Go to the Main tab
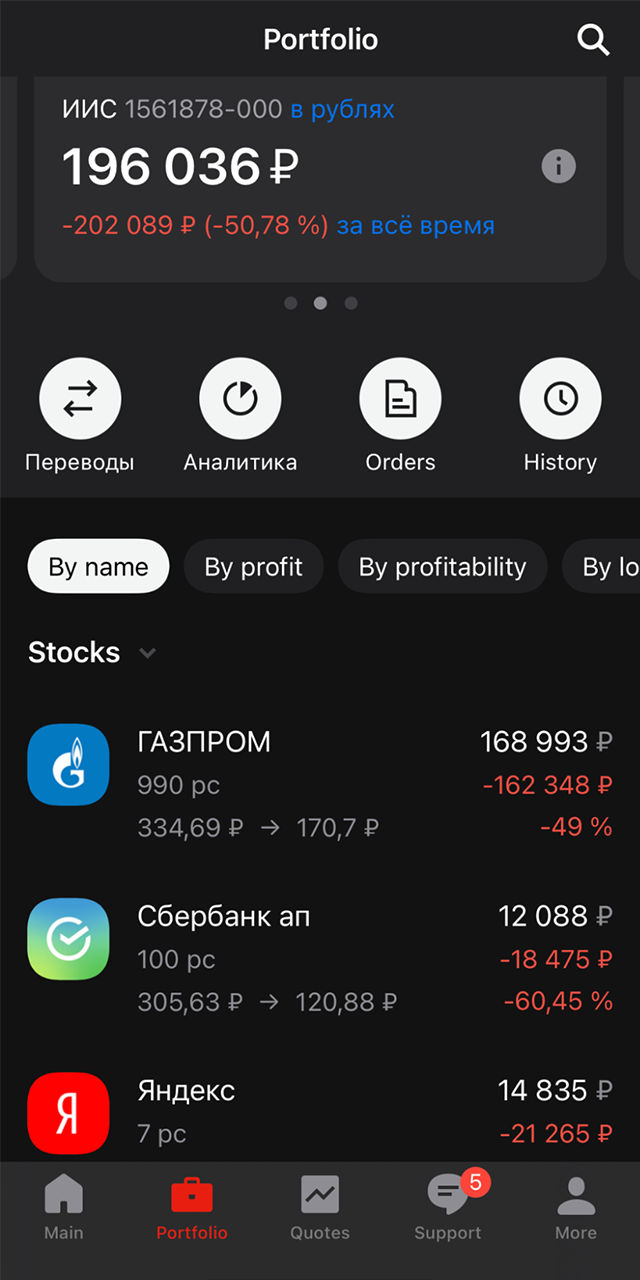The height and width of the screenshot is (1280, 640). pyautogui.click(x=64, y=1207)
